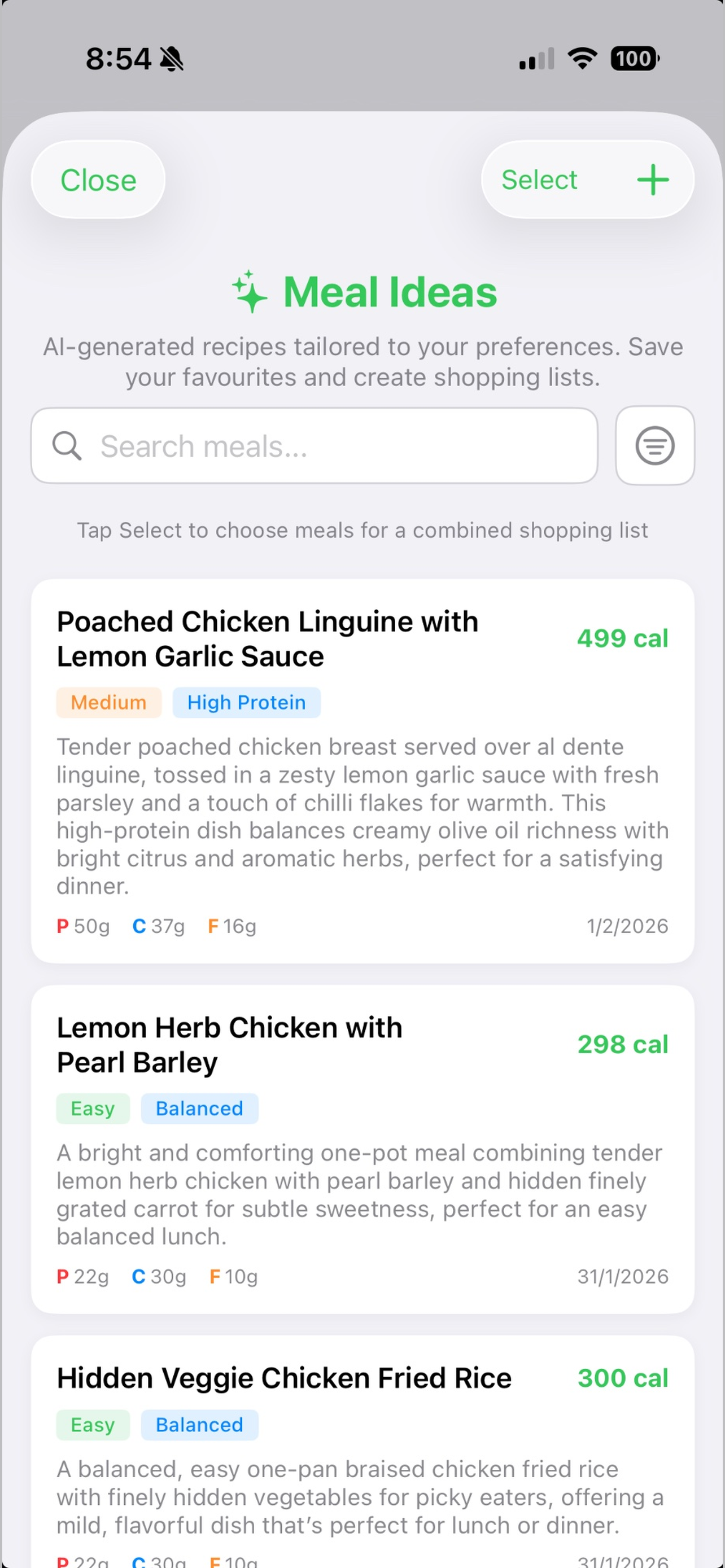Image resolution: width=725 pixels, height=1568 pixels.
Task: Toggle the Balanced tag on Hidden Veggie Fried Rice
Action: coord(200,1424)
